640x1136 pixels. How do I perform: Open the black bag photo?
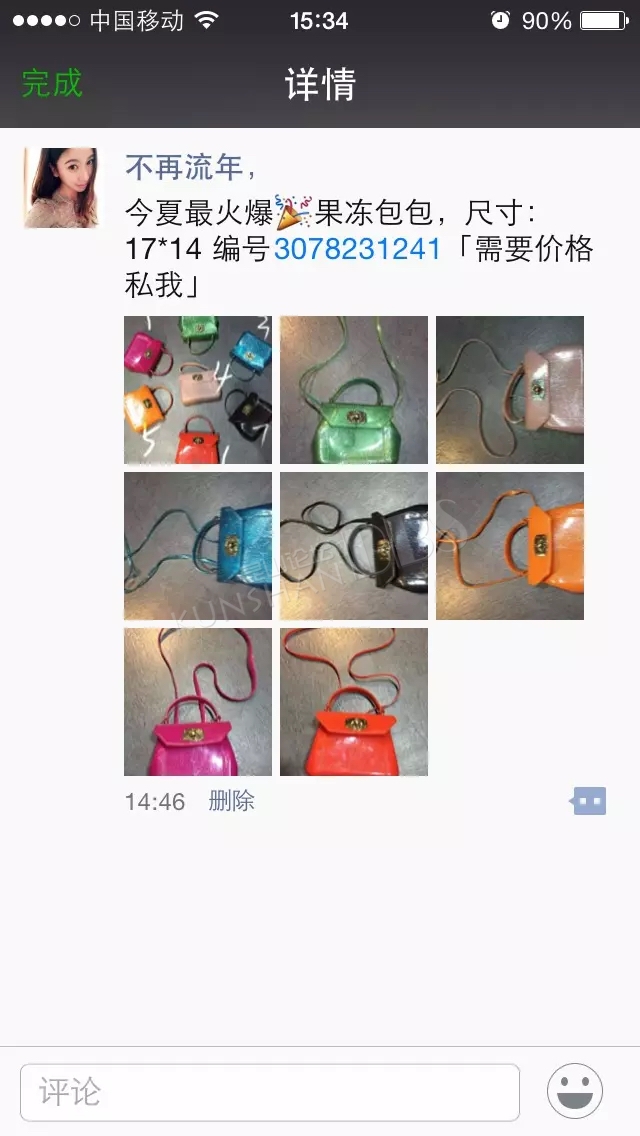coord(354,546)
